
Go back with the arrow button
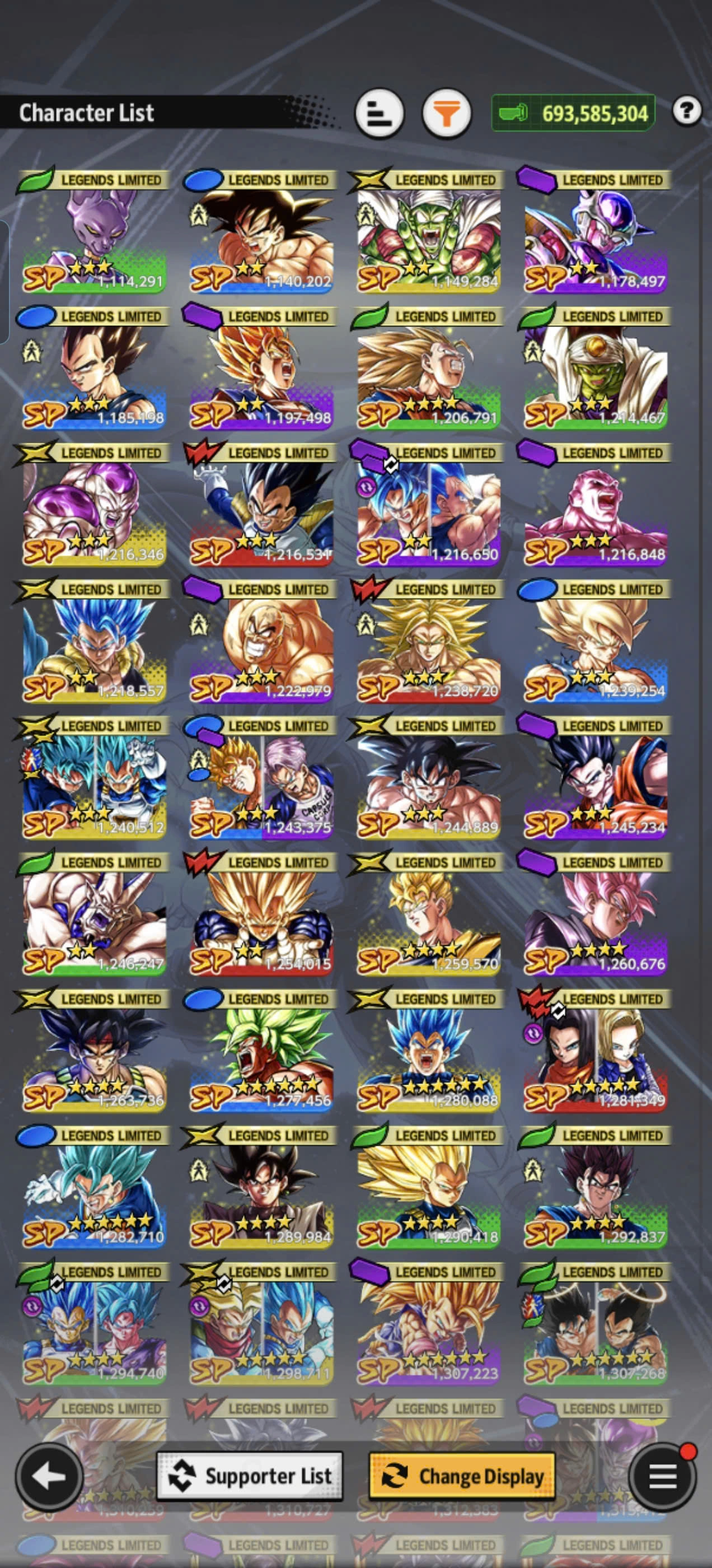(49, 1476)
